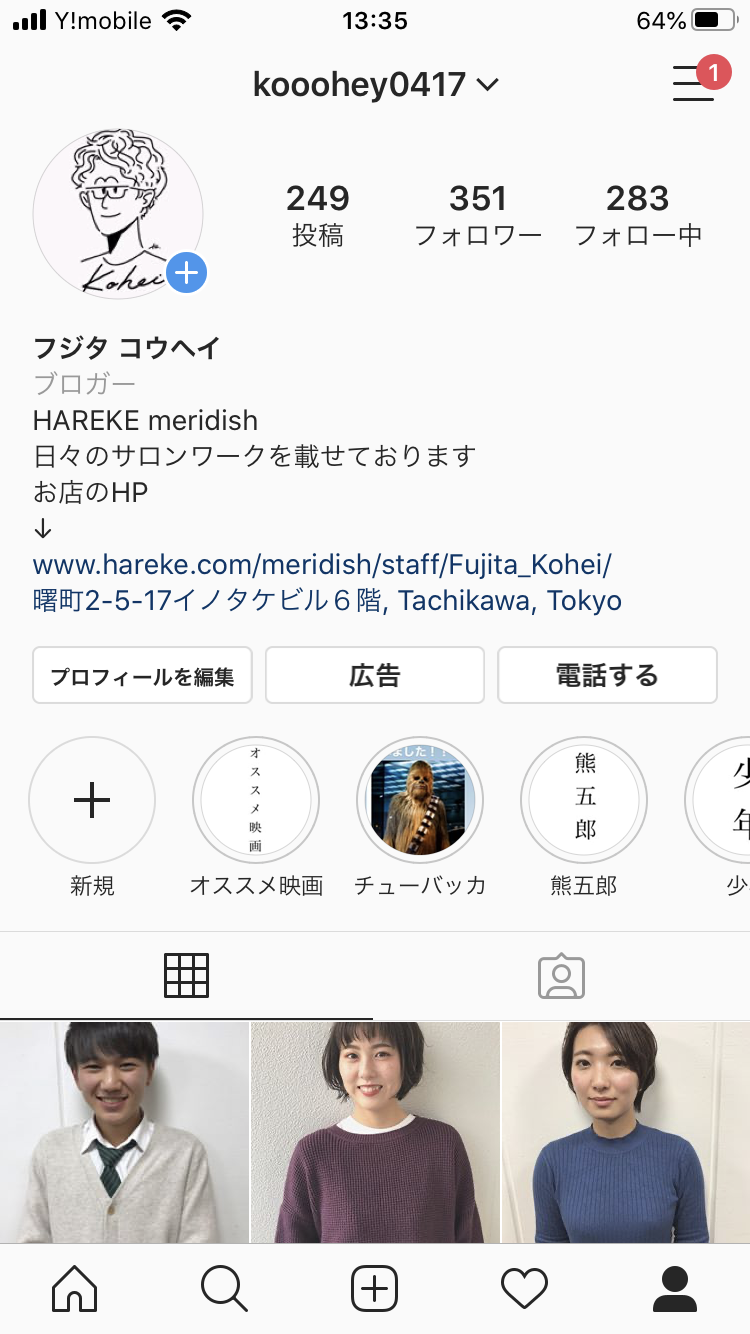The height and width of the screenshot is (1334, 750).
Task: Open the 広告 promotions button
Action: pos(375,676)
